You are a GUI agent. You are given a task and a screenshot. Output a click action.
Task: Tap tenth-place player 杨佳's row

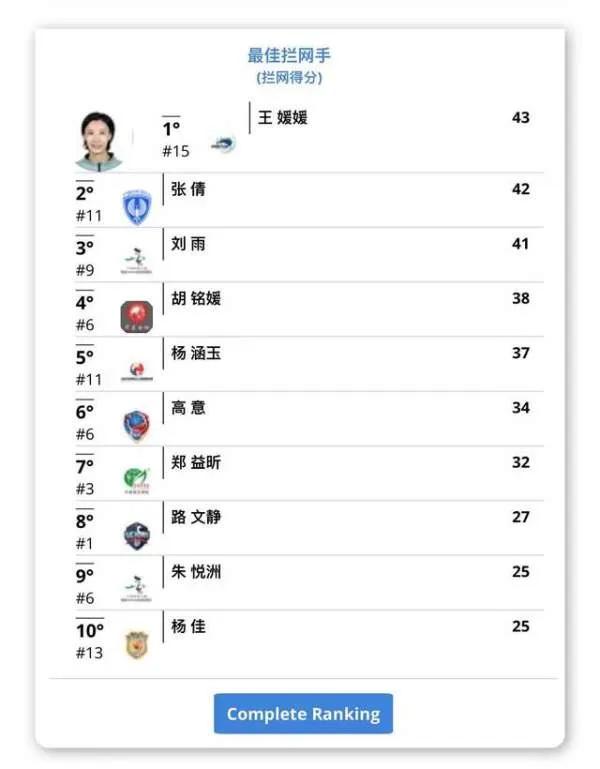[189, 627]
